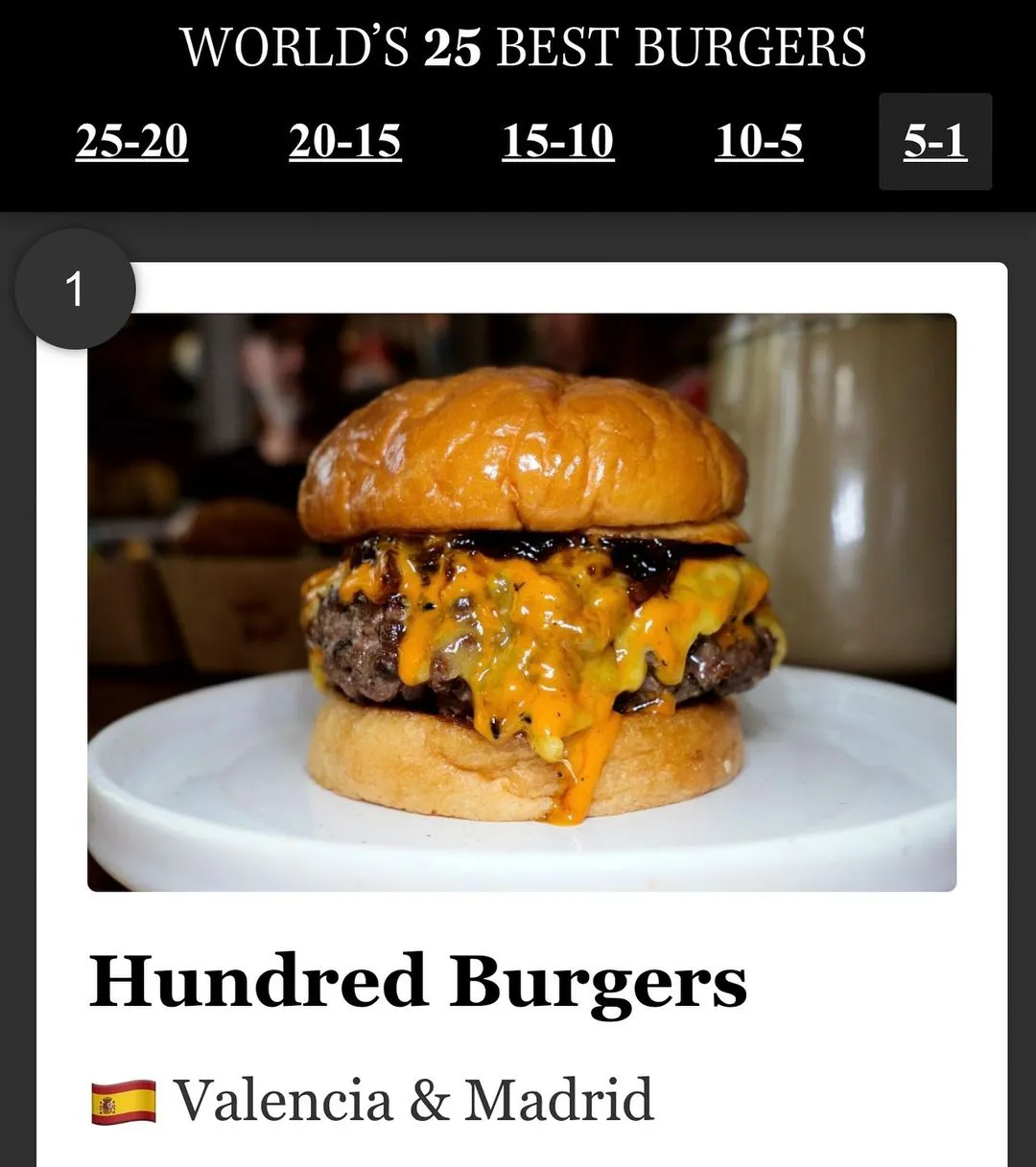View the 15-10 rankings list

(558, 142)
